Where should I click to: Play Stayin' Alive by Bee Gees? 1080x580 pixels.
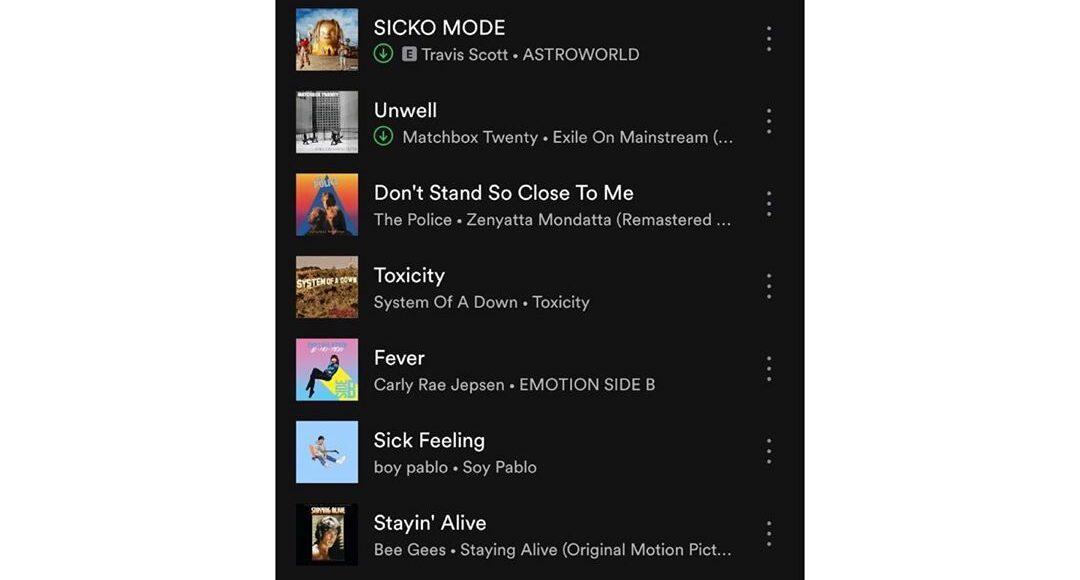430,523
